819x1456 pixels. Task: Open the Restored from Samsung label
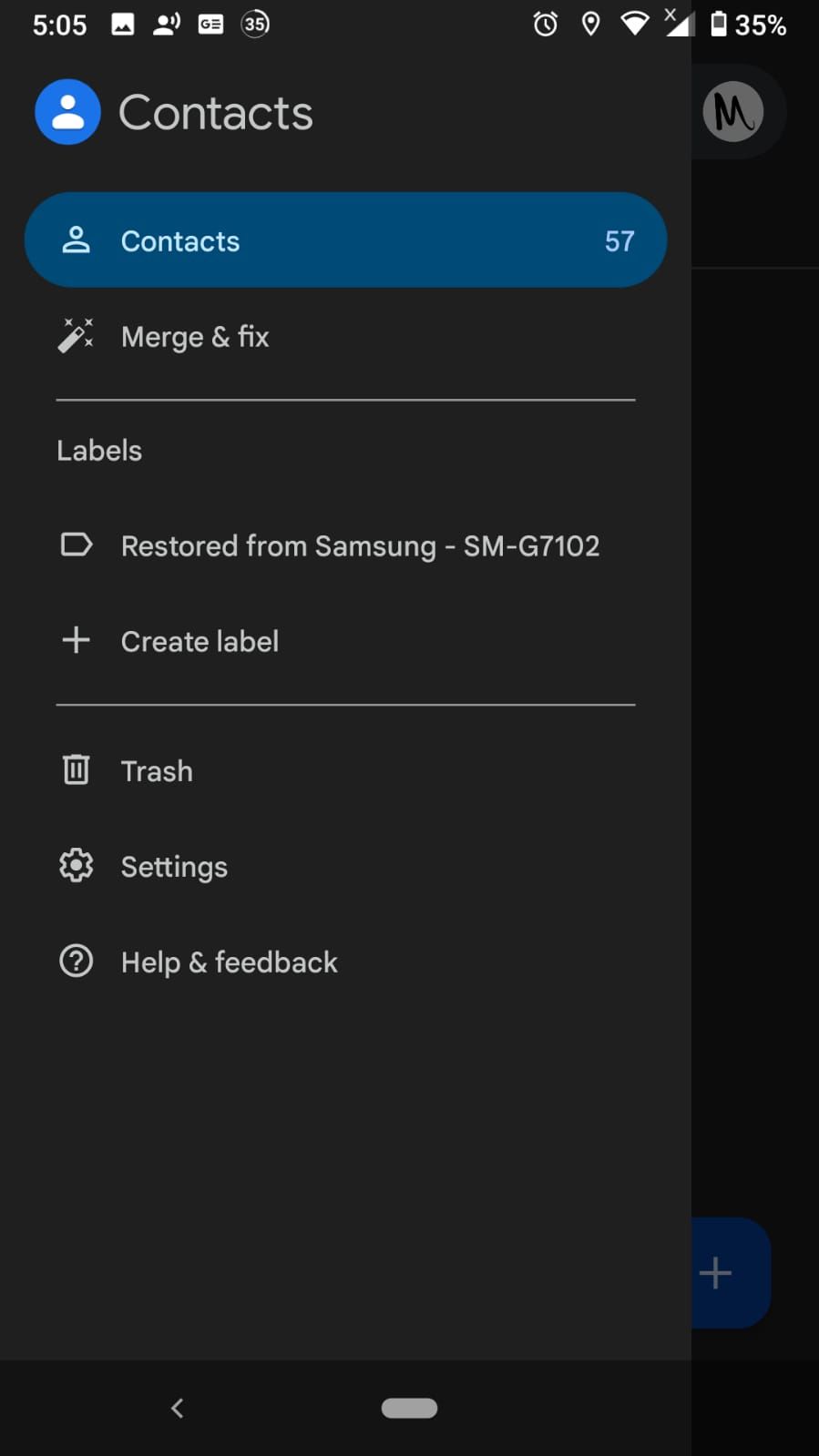(360, 545)
